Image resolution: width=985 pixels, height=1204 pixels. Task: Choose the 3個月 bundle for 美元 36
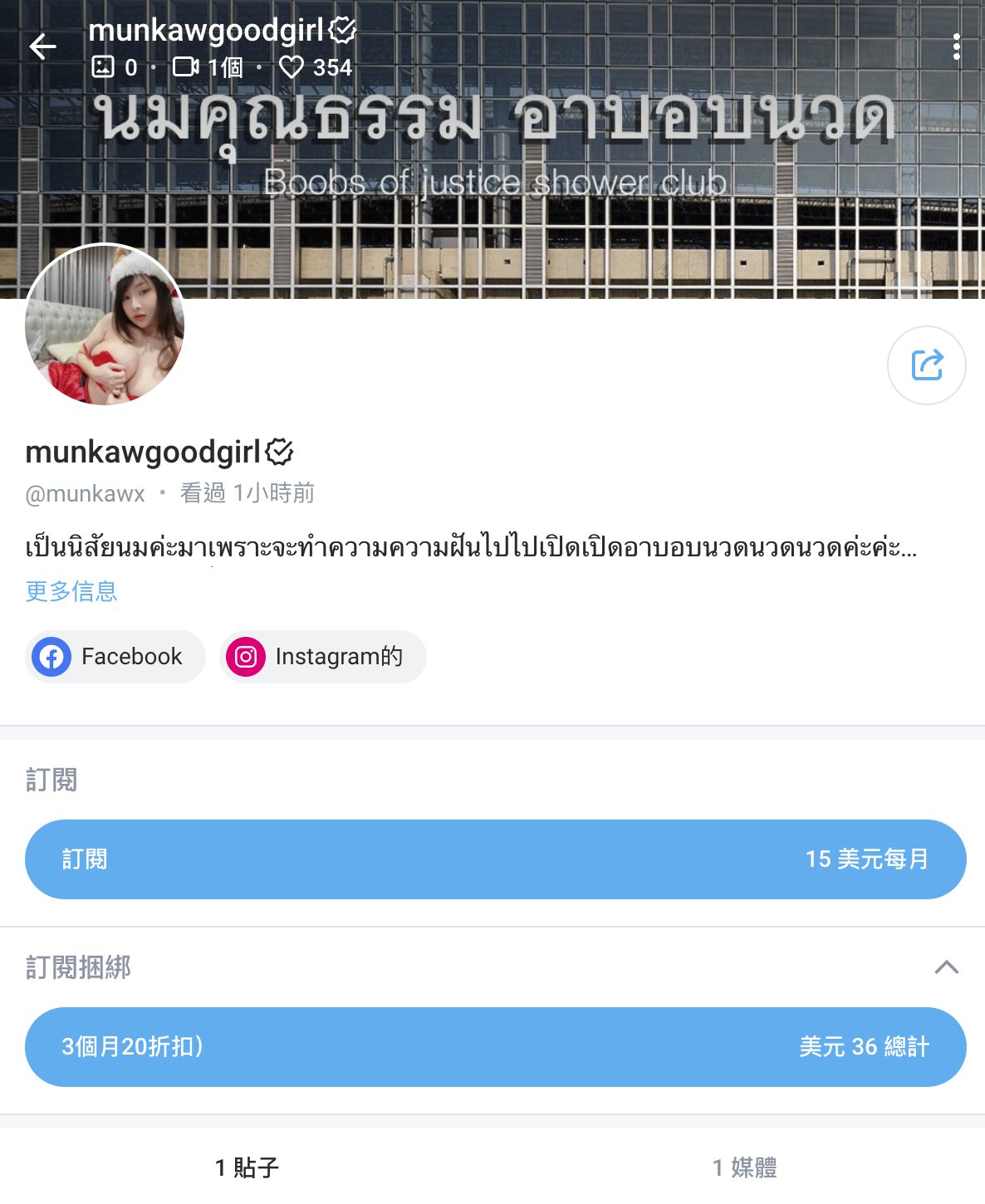click(495, 1047)
